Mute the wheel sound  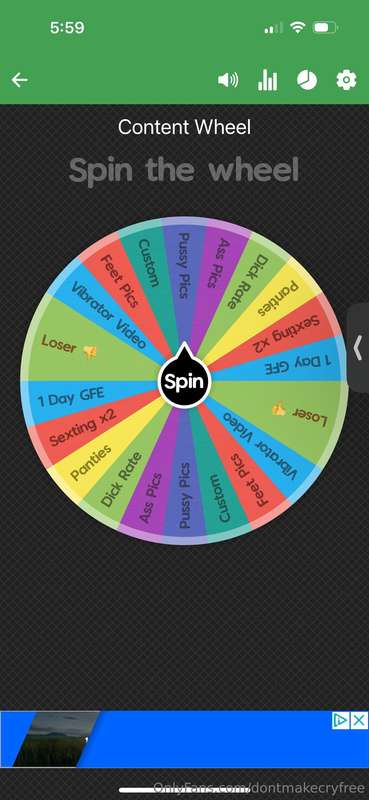pos(228,80)
